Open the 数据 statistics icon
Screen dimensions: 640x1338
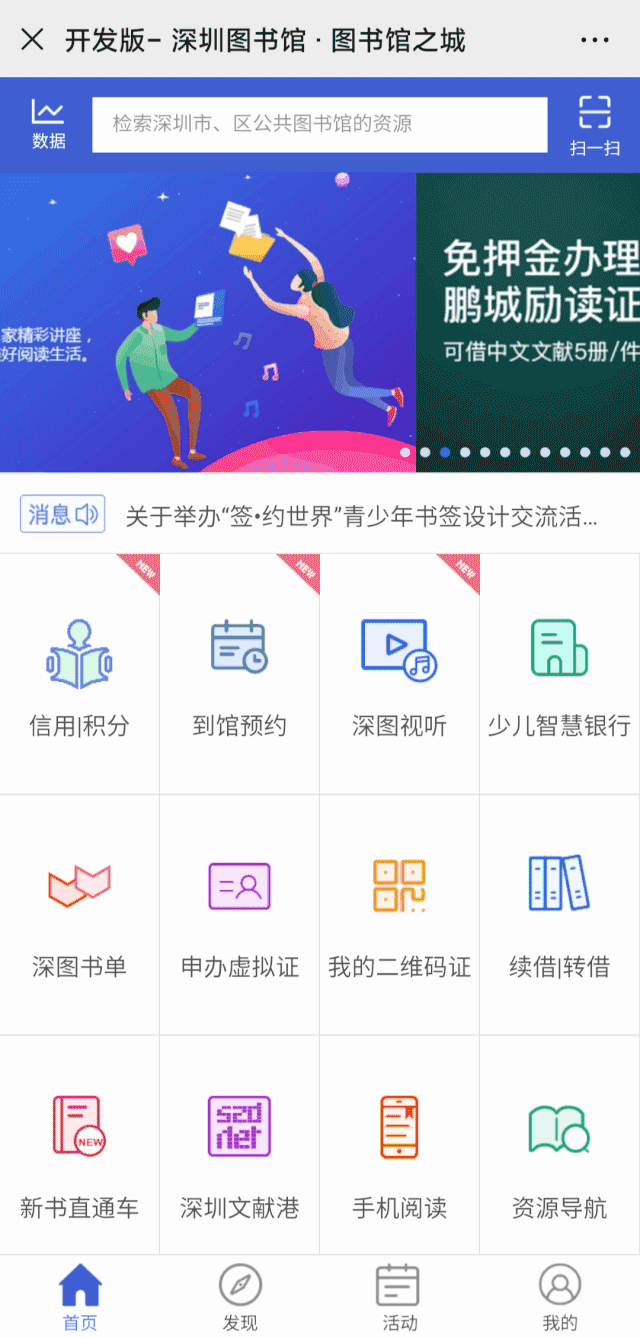pyautogui.click(x=48, y=124)
